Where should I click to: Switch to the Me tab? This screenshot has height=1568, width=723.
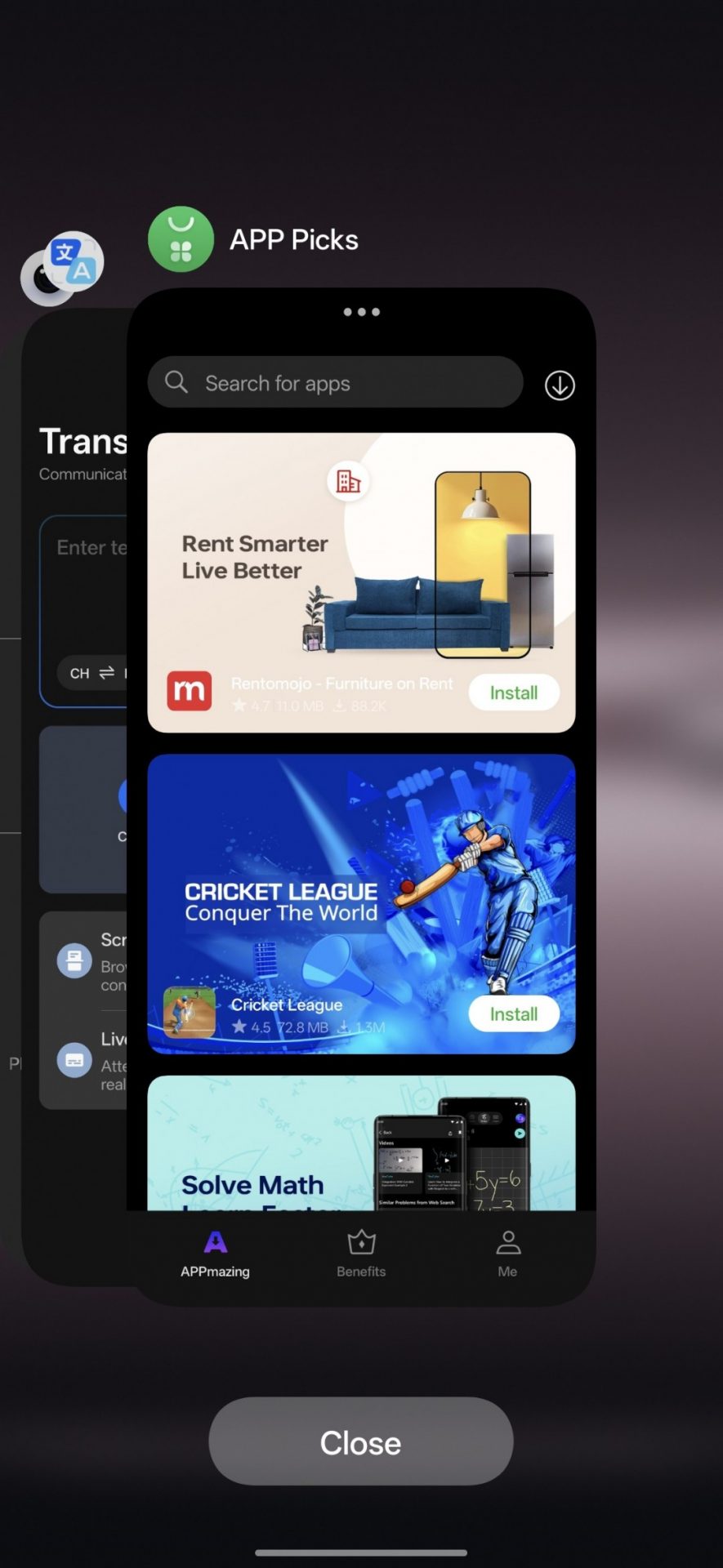click(x=507, y=1254)
